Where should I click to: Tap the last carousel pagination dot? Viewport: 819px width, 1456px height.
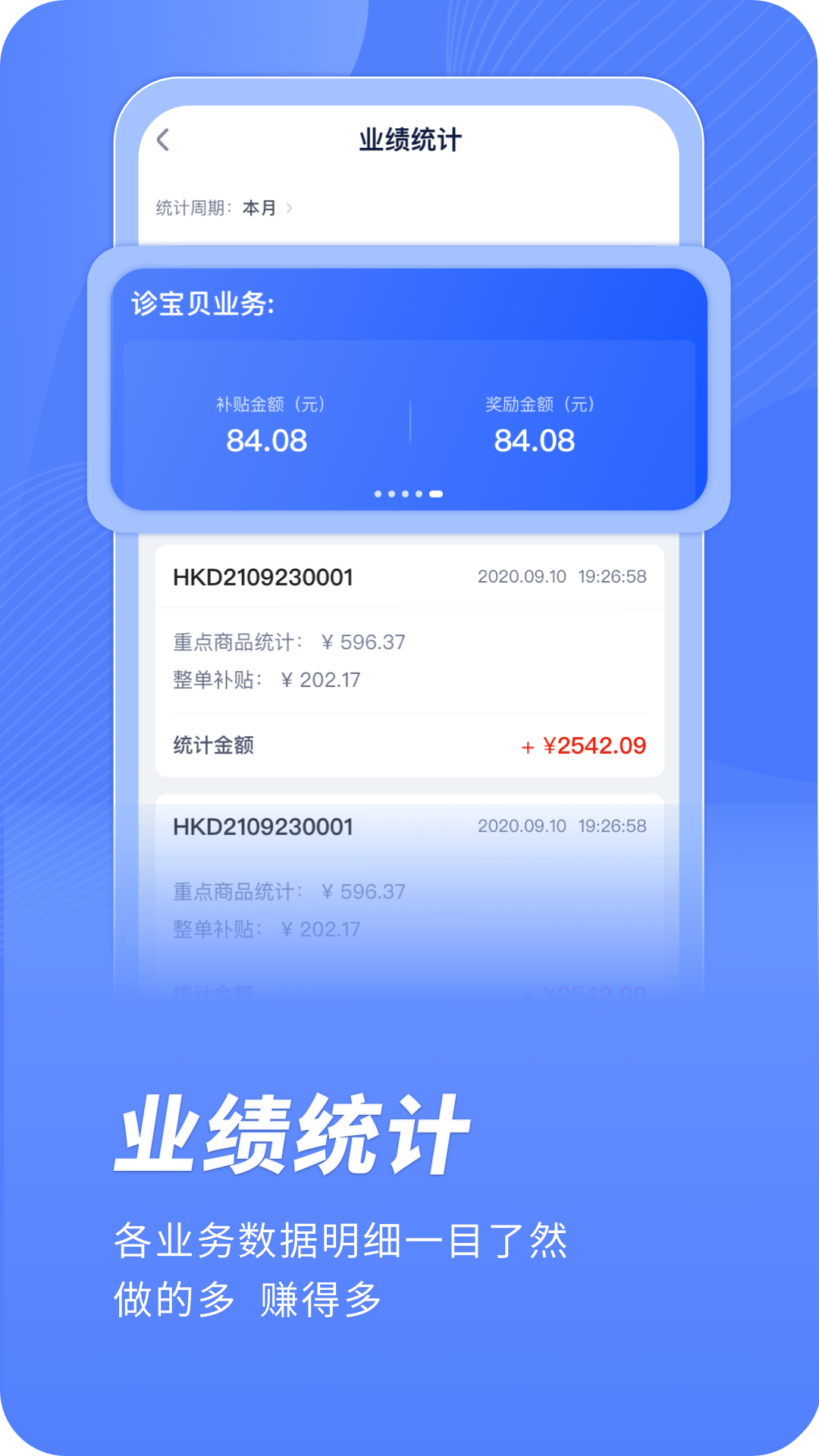tap(435, 494)
